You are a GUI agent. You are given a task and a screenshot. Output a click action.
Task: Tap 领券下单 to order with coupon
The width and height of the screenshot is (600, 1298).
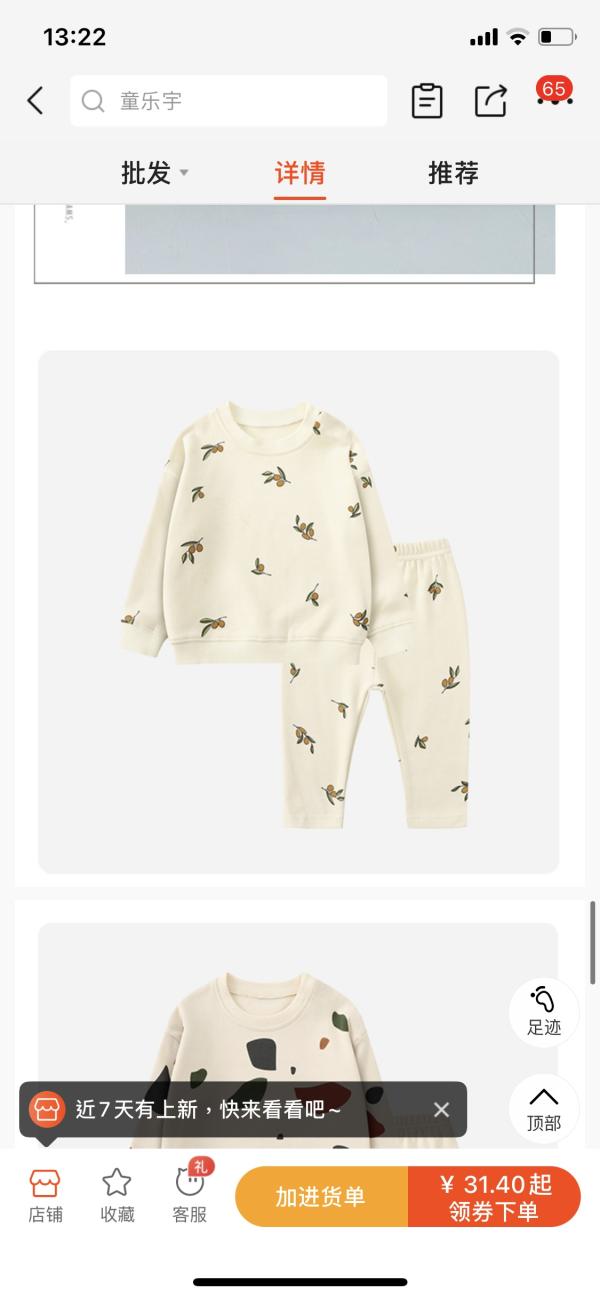click(494, 1197)
